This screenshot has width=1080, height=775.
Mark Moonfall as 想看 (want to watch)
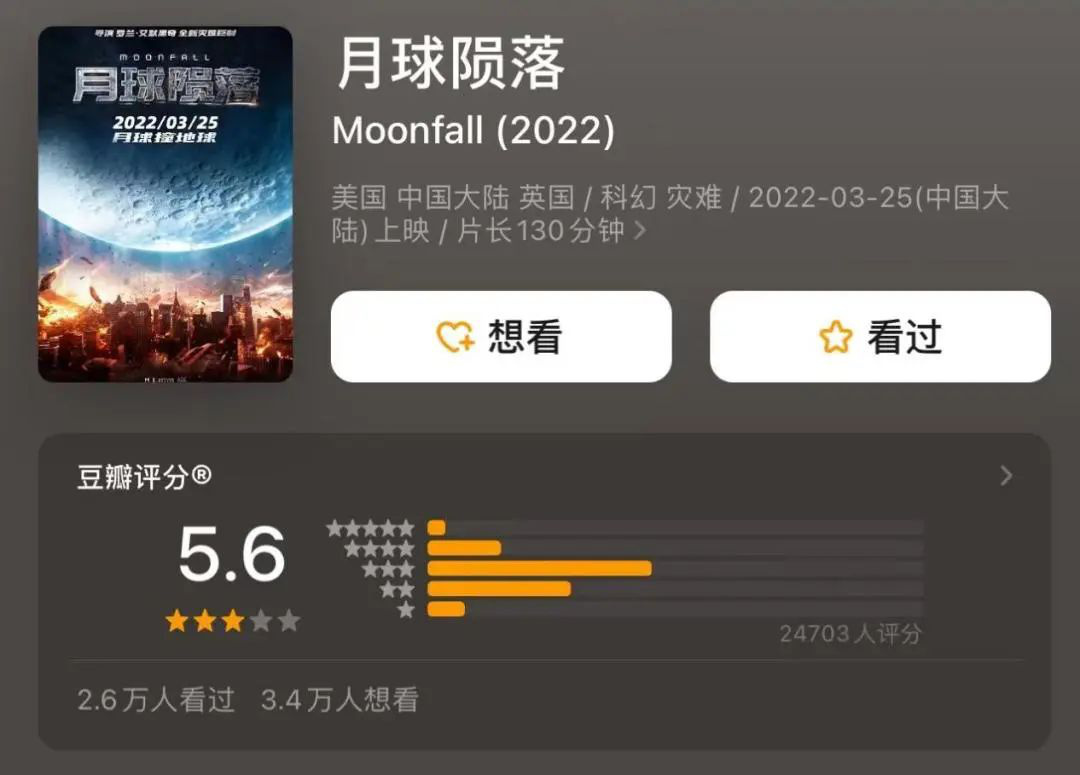[501, 337]
